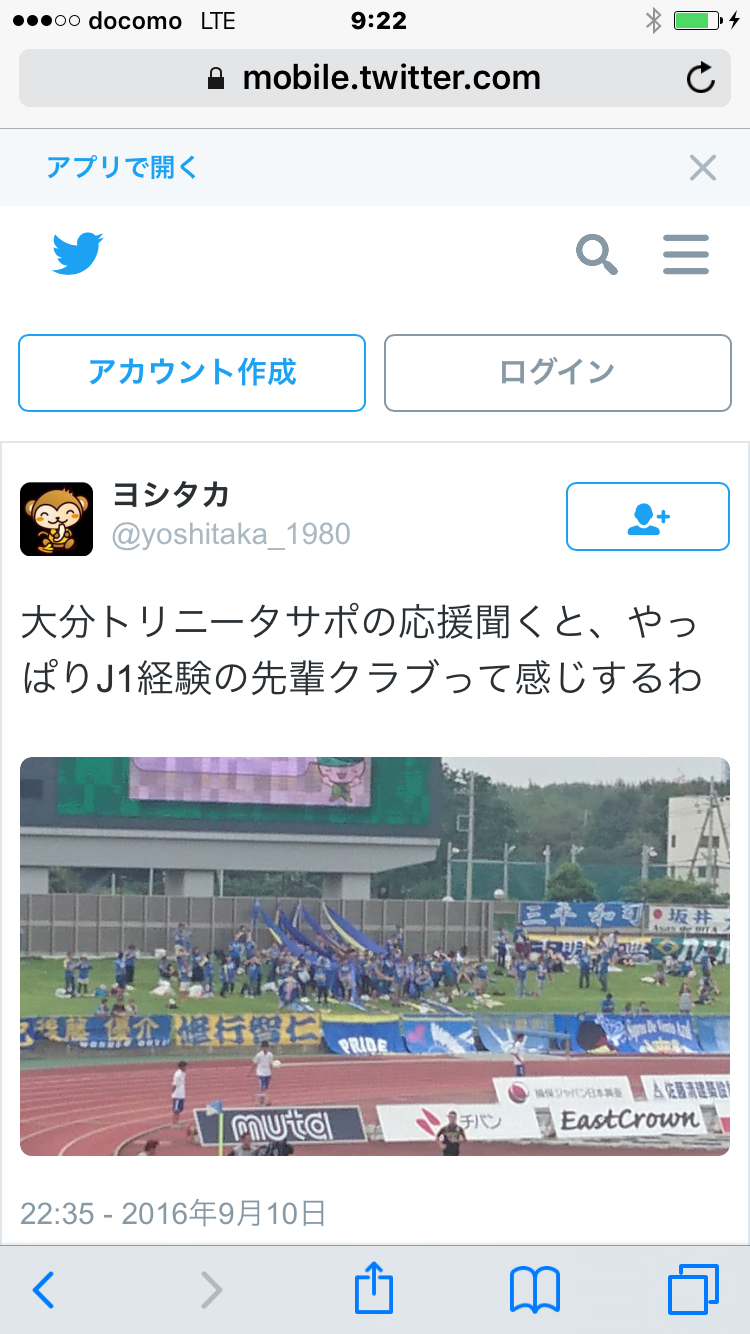Open the hamburger menu
This screenshot has height=1334, width=750.
[686, 255]
